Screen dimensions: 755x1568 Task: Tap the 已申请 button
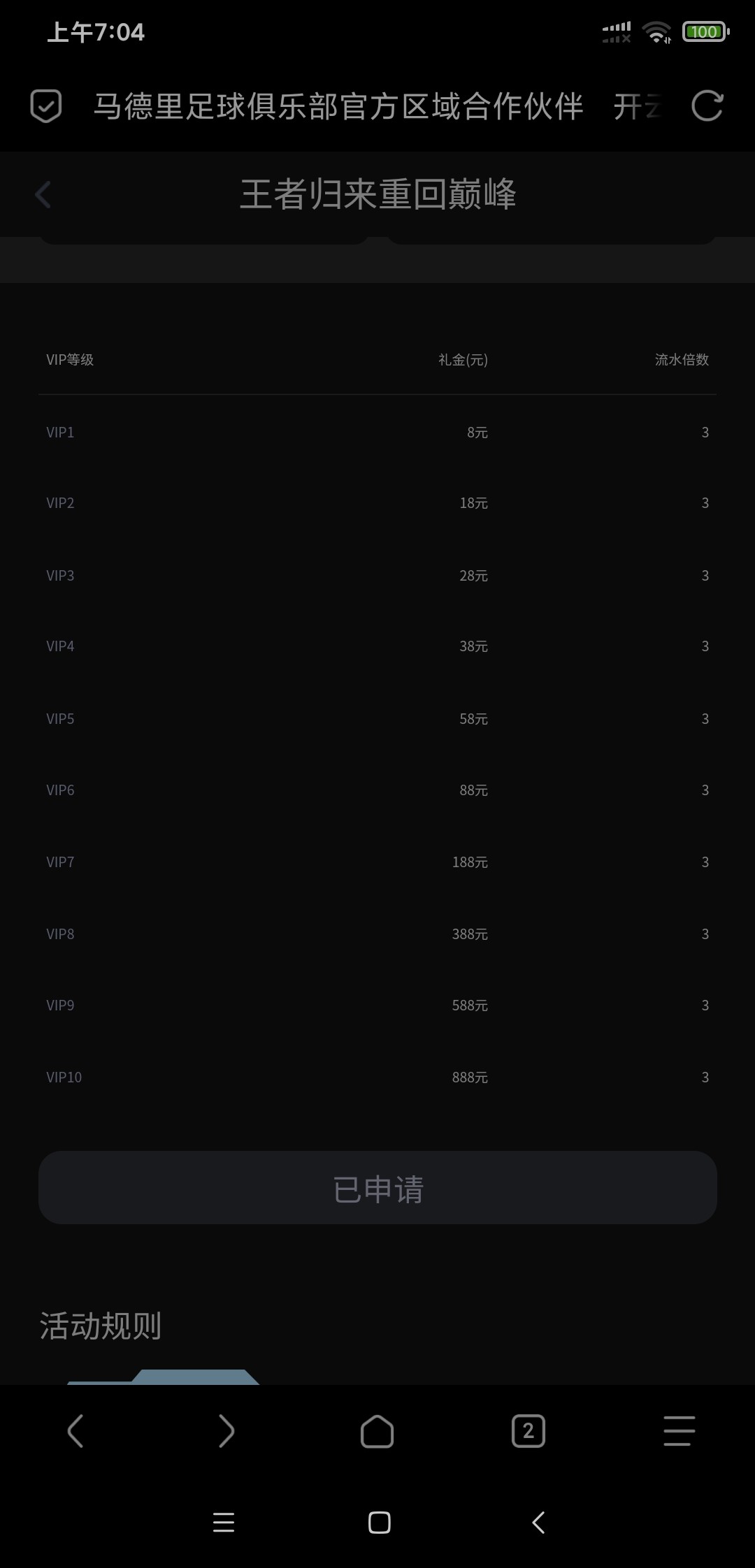point(377,1188)
